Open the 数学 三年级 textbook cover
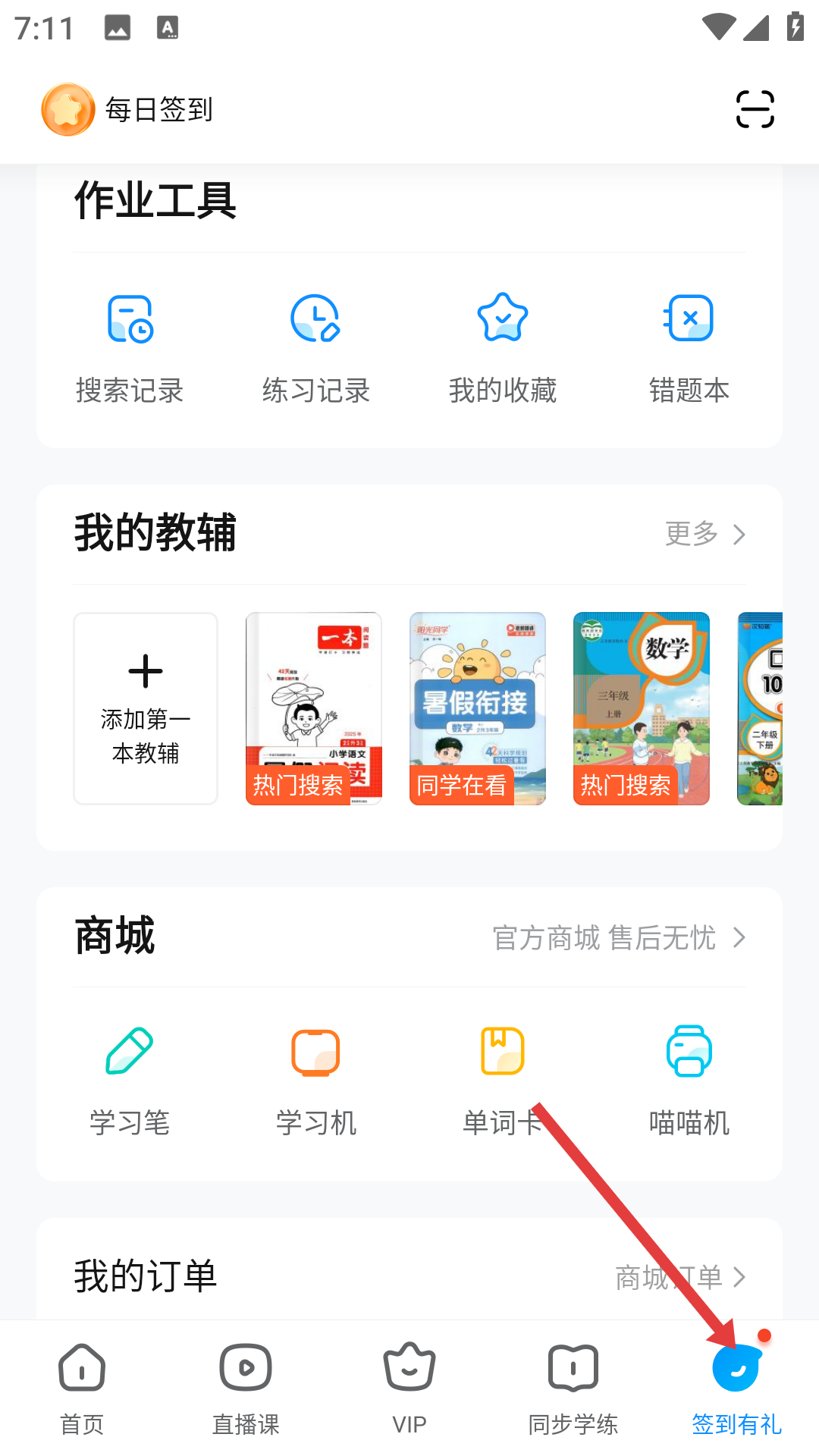 point(641,708)
